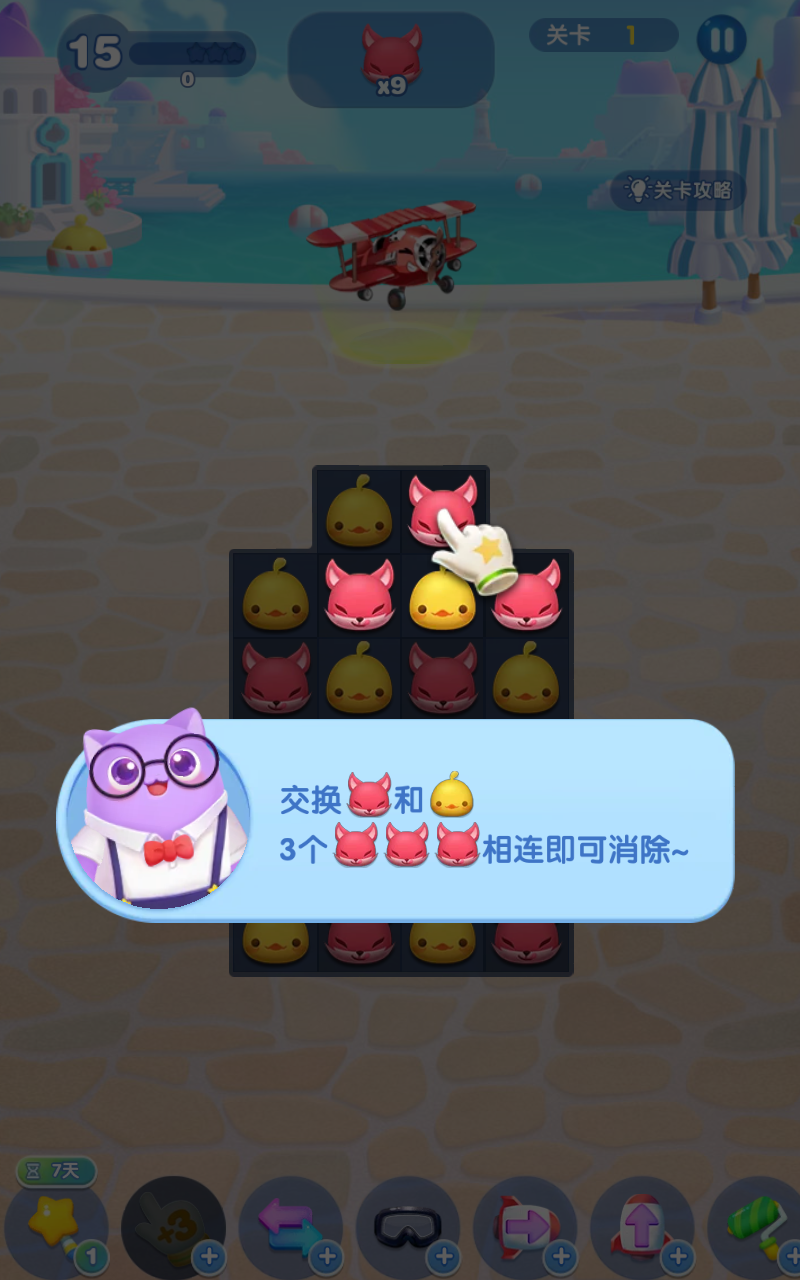Screen dimensions: 800x1280
Task: Add the vertical rocket booster
Action: point(677,1256)
